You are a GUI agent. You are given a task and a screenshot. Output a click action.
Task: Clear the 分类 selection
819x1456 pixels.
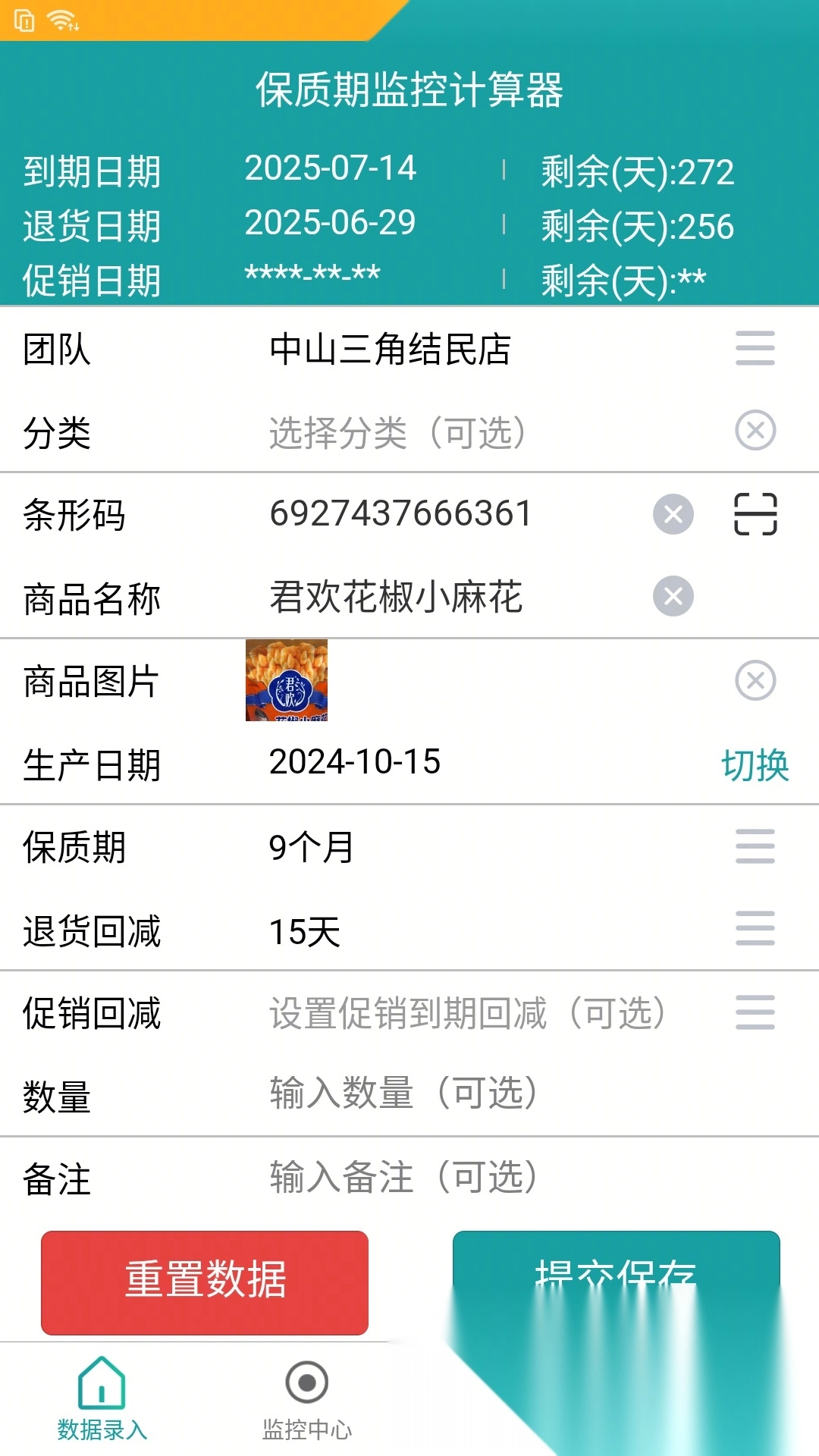click(755, 431)
